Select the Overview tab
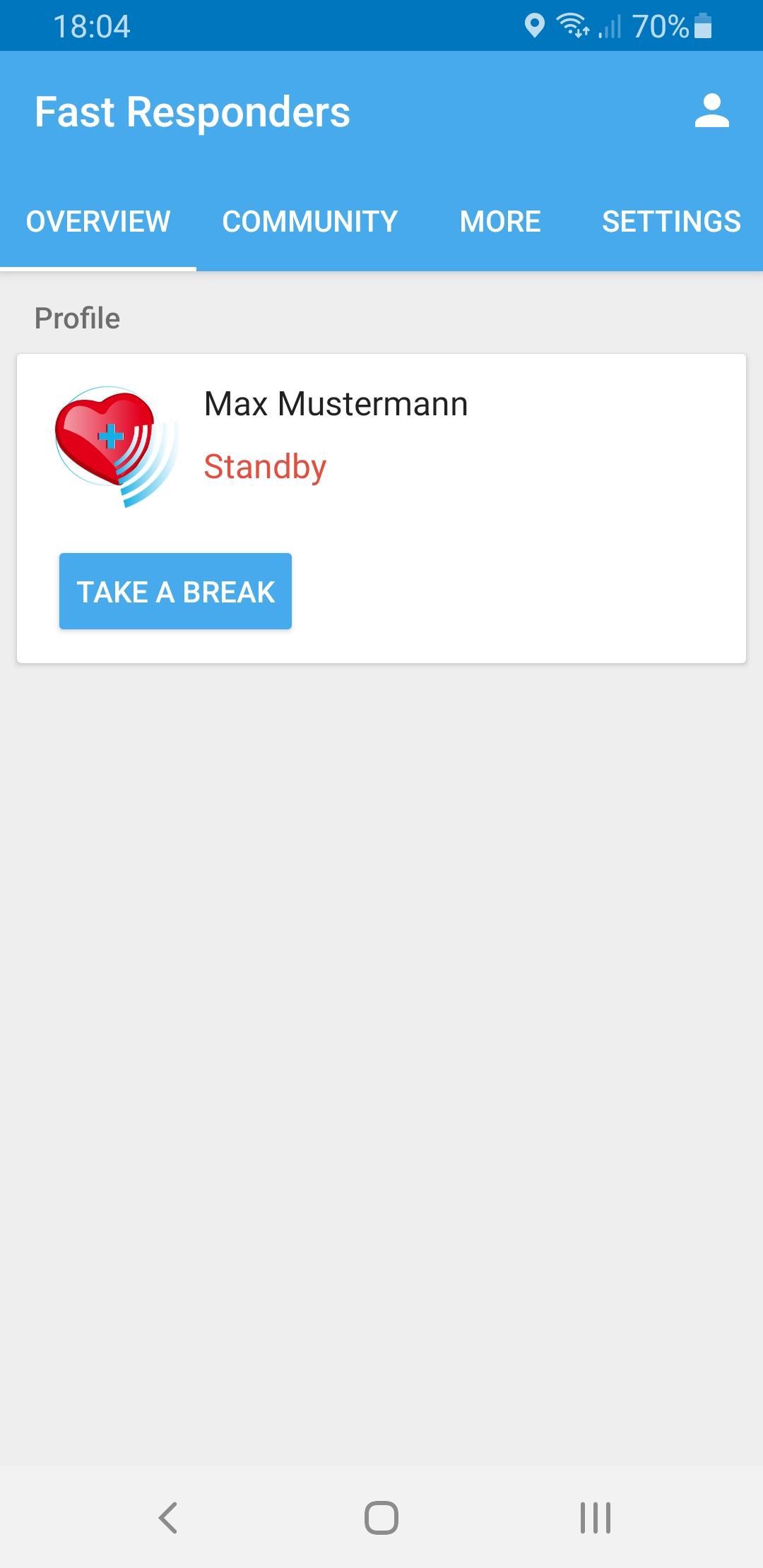The height and width of the screenshot is (1568, 763). pos(98,222)
